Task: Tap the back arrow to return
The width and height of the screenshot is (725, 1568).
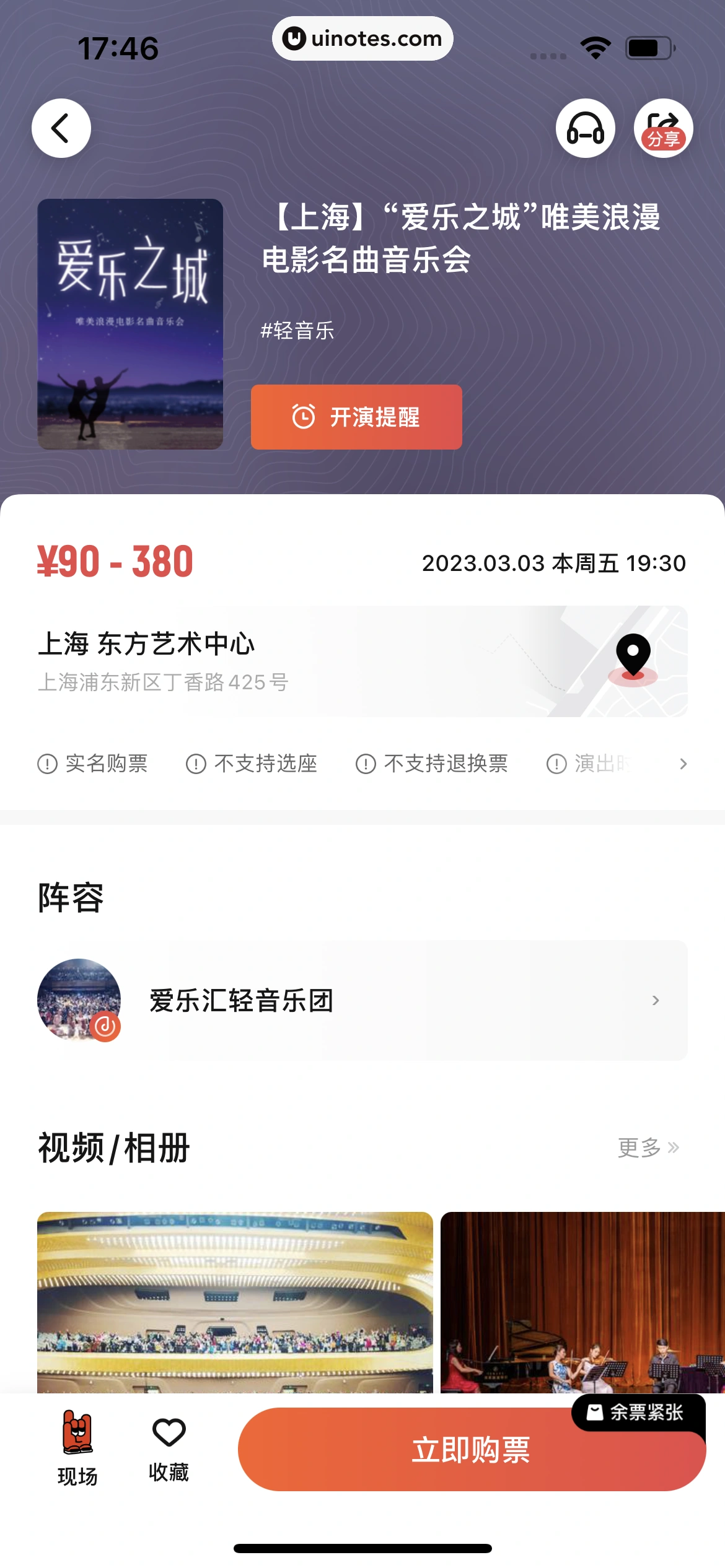Action: click(x=61, y=127)
